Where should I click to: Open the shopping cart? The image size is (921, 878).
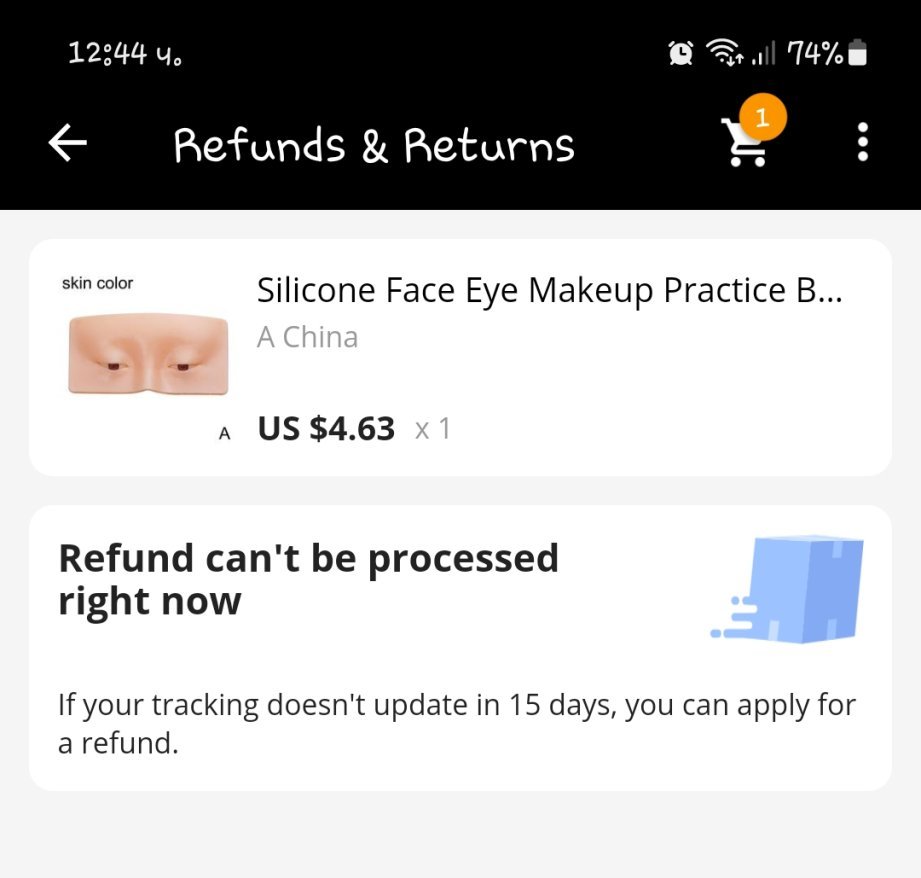click(746, 144)
